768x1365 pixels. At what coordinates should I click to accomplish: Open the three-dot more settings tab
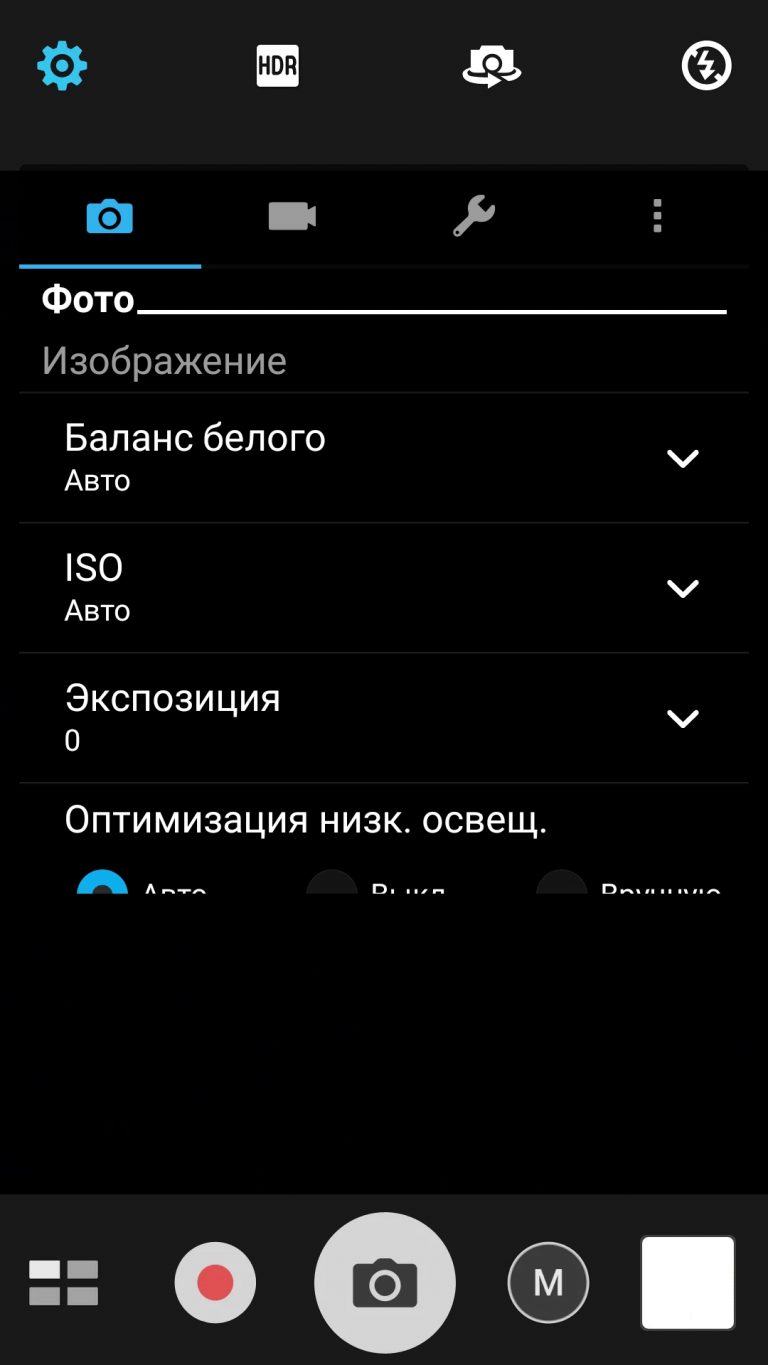point(657,216)
